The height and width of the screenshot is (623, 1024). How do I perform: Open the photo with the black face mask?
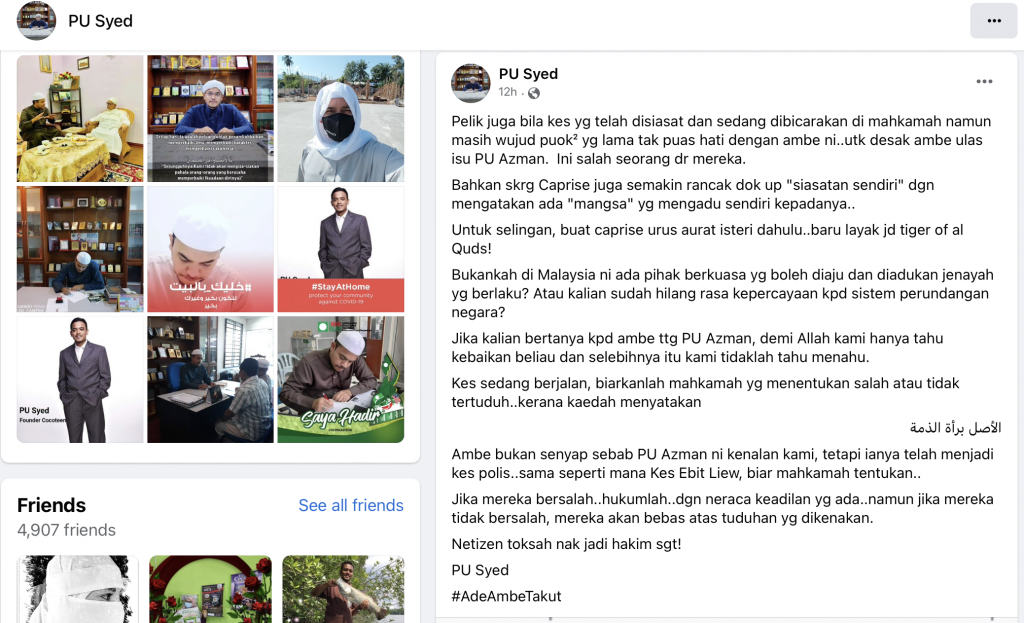click(341, 118)
